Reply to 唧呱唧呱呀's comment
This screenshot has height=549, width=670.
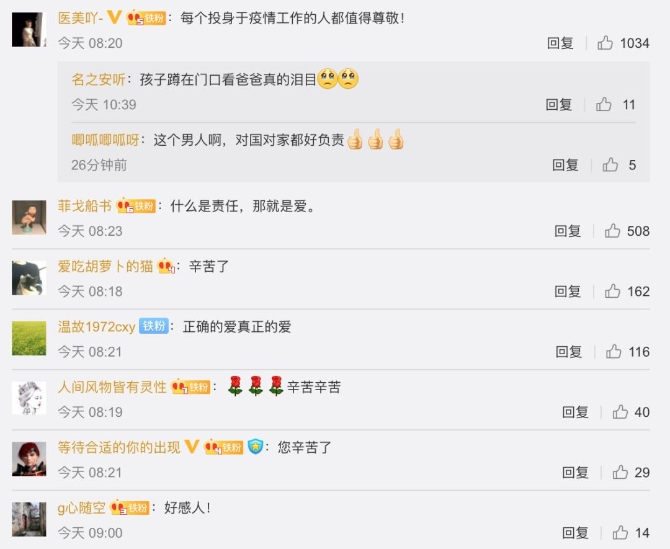click(x=566, y=165)
